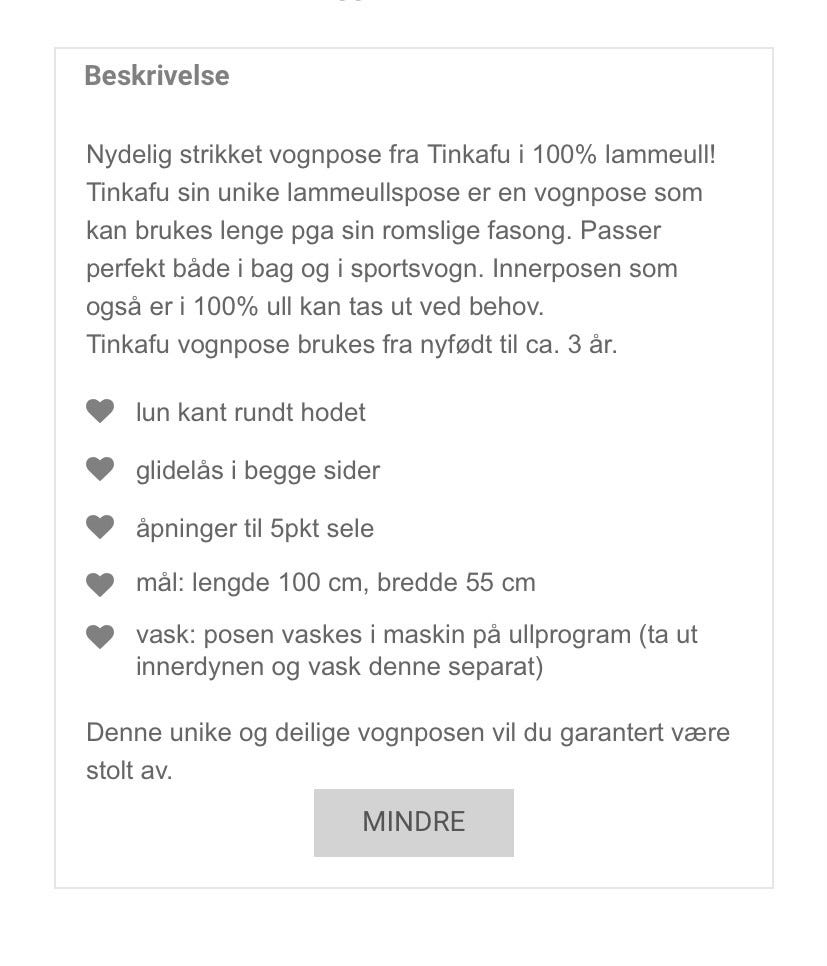
Task: Collapse the description with the MINDRE button
Action: (x=413, y=822)
